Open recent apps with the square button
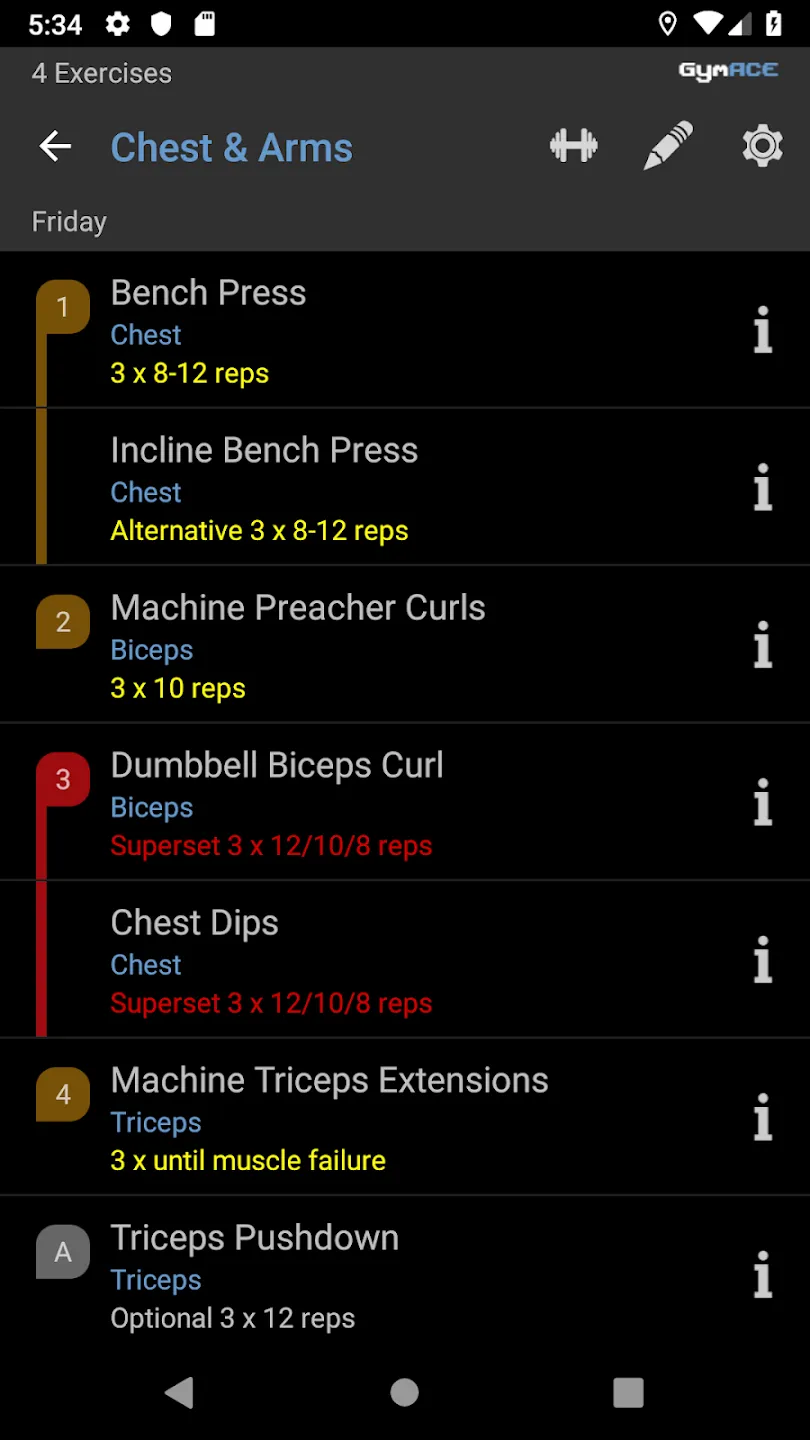 pos(628,1392)
